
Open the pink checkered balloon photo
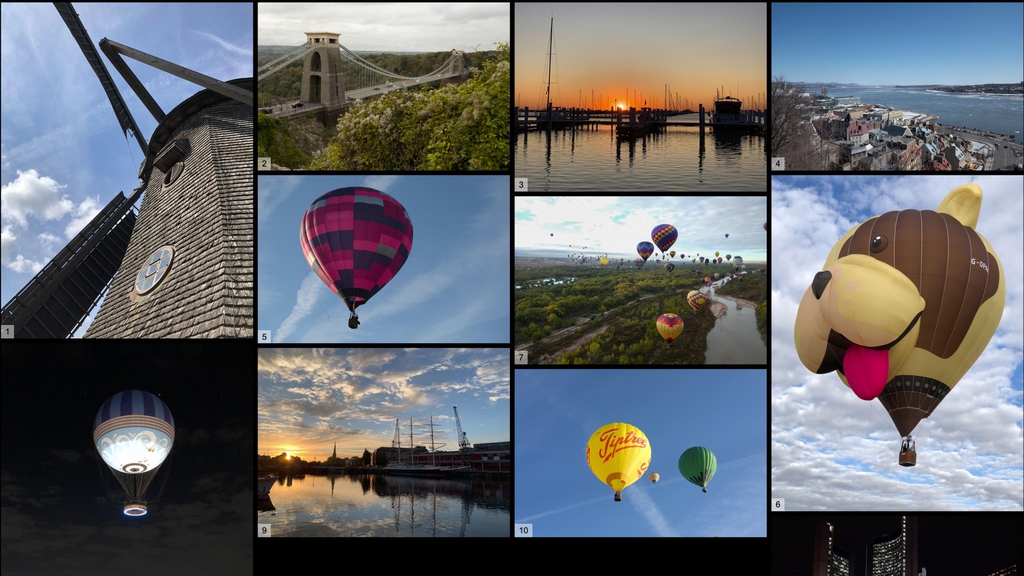click(x=383, y=259)
